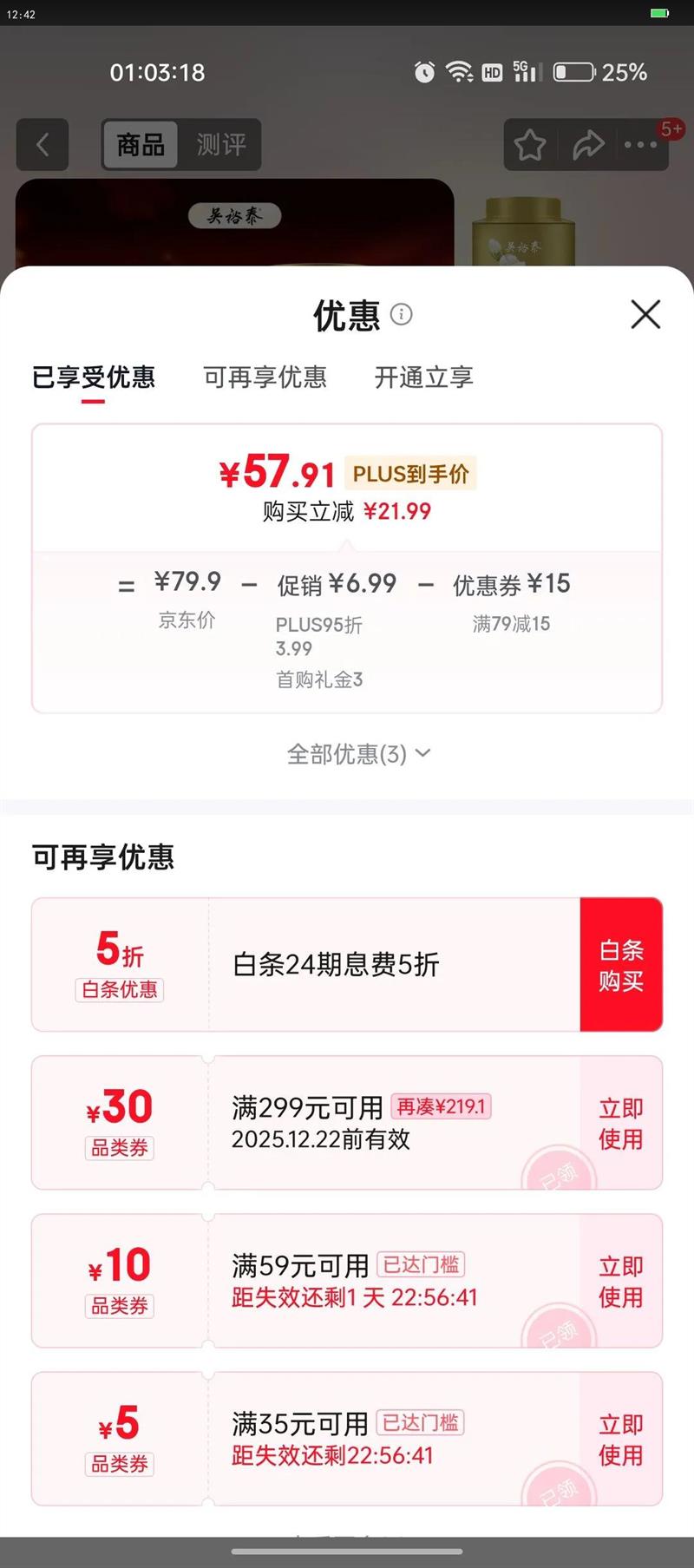Switch to the 可再享优惠 tab
The image size is (694, 1568).
coord(265,377)
